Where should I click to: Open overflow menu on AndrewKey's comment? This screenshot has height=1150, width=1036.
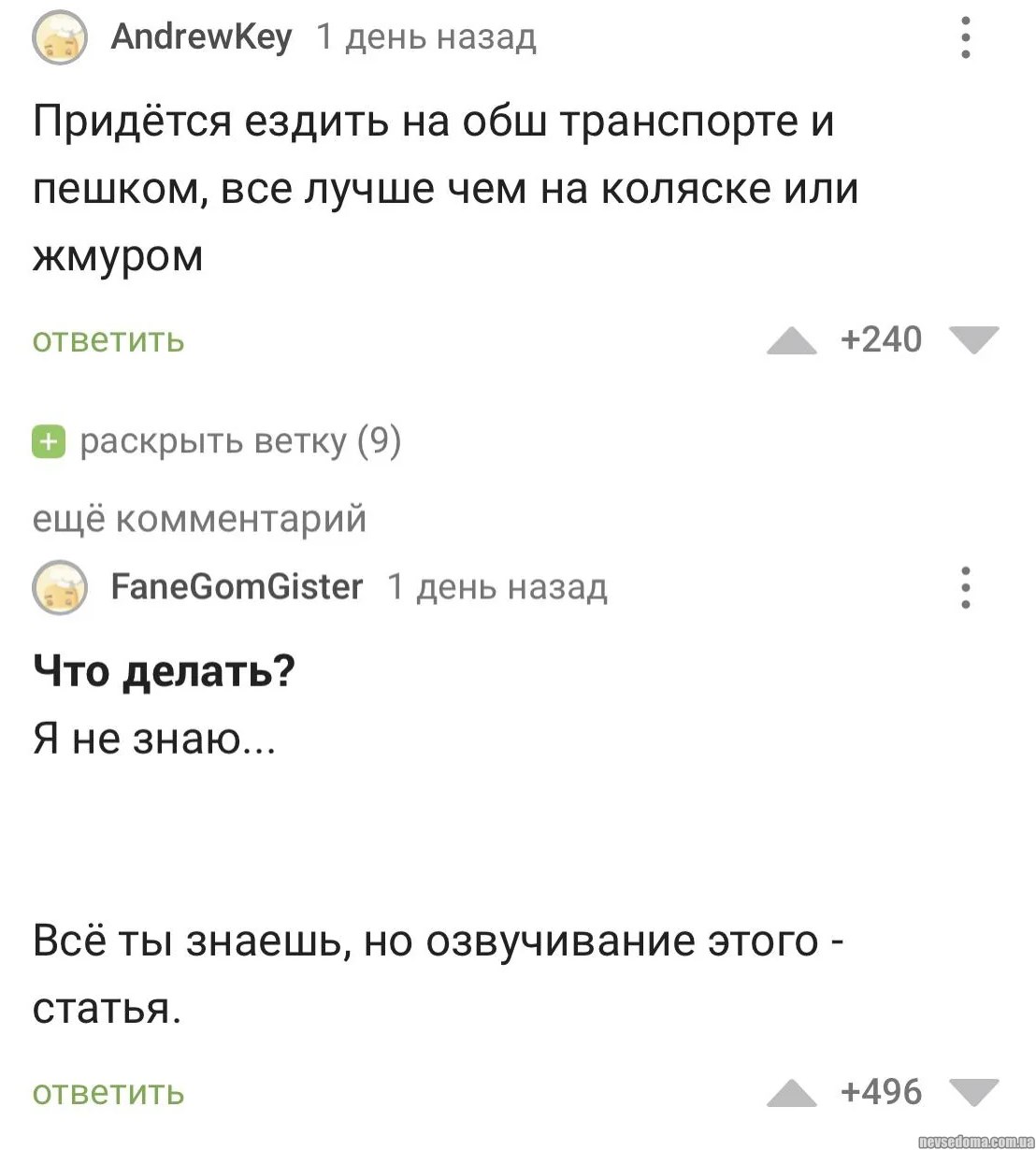(x=966, y=38)
